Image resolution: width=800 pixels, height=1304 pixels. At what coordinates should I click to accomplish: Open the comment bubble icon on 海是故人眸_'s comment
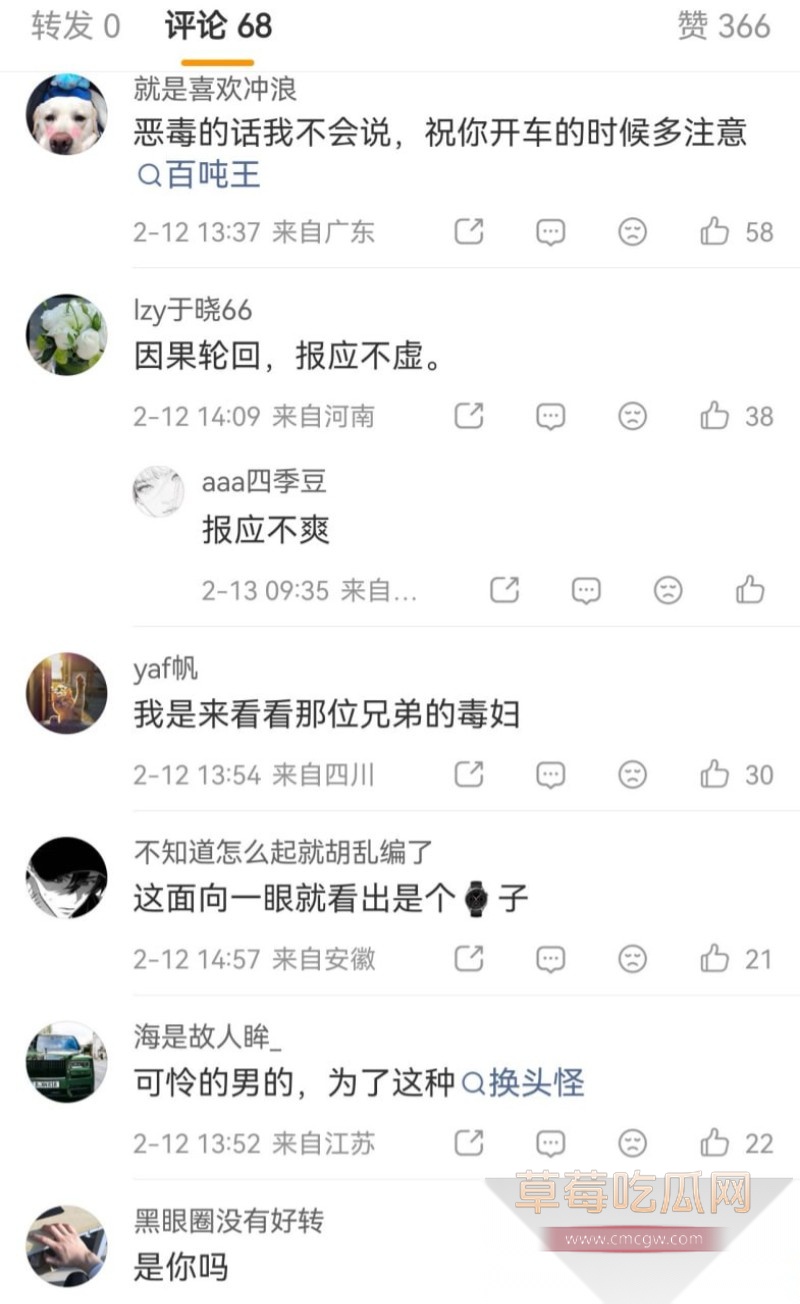tap(550, 1142)
